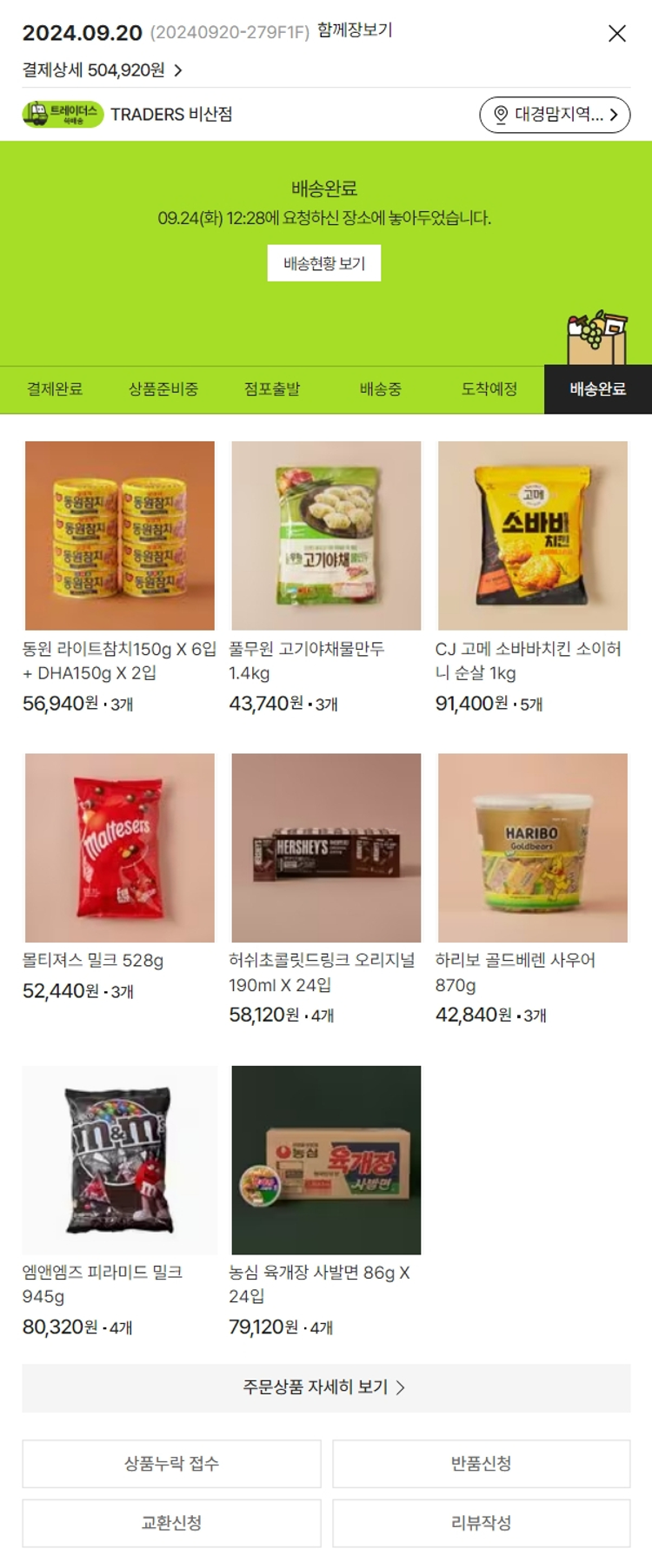652x1568 pixels.
Task: Open the 대경맘지역 delivery location selector
Action: click(x=555, y=115)
